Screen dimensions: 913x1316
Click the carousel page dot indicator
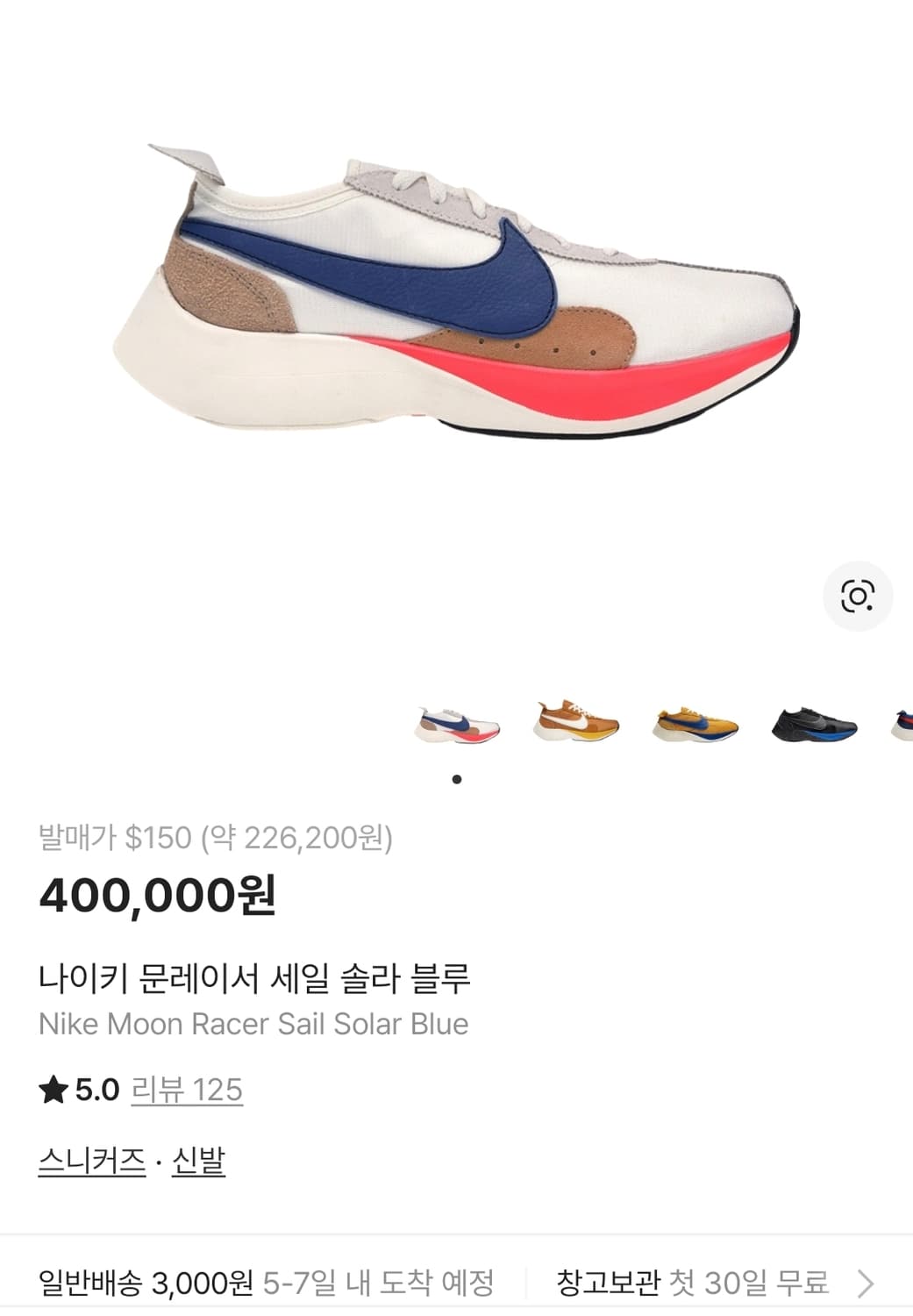click(458, 780)
